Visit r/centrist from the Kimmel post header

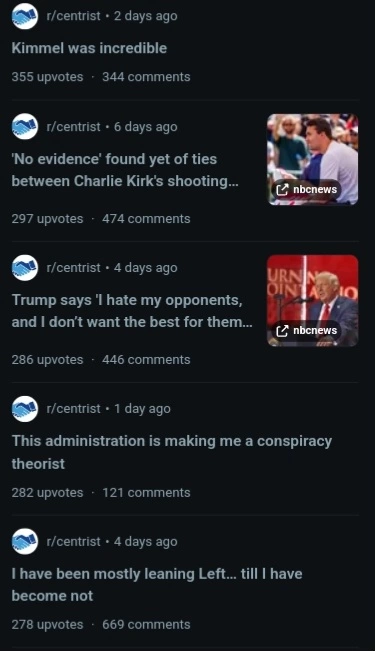point(73,16)
